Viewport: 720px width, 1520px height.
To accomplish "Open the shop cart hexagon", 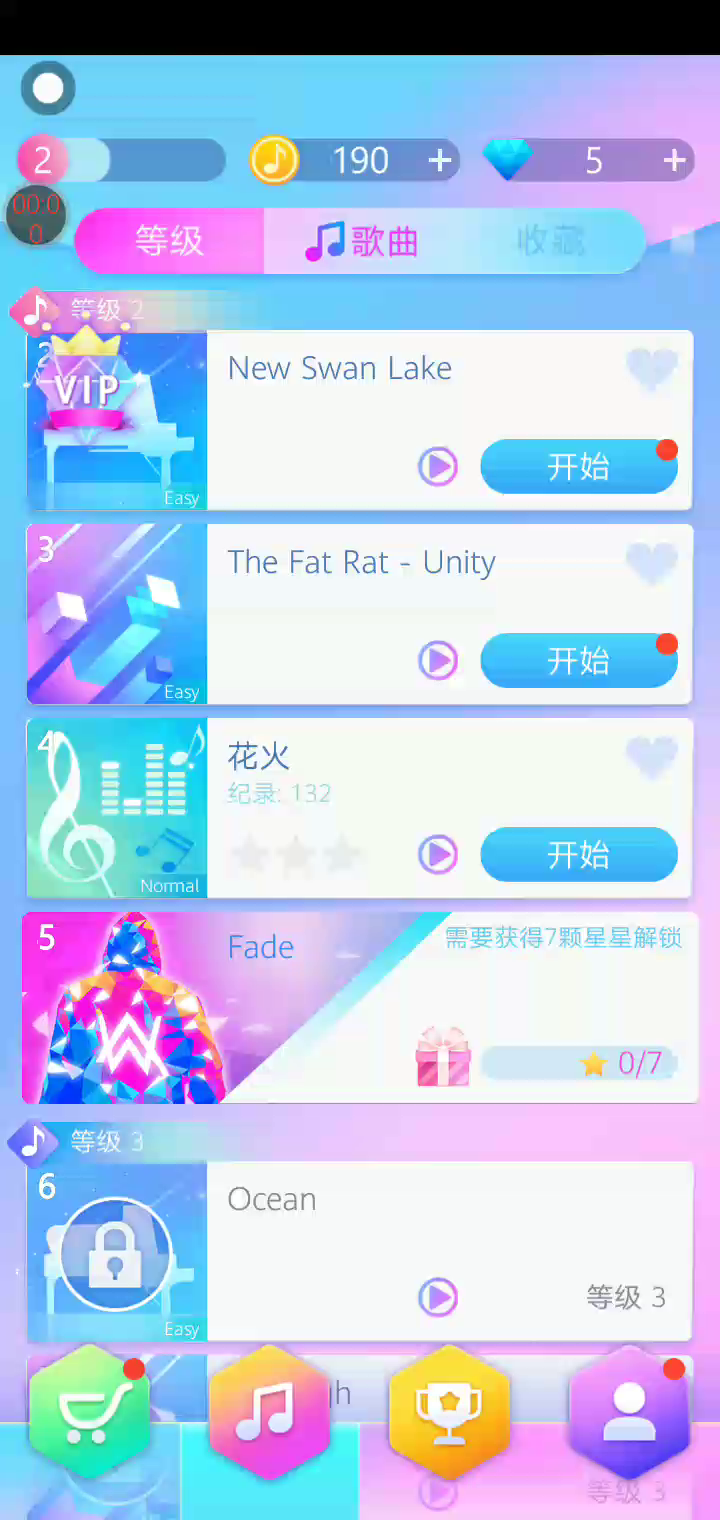I will 89,1411.
